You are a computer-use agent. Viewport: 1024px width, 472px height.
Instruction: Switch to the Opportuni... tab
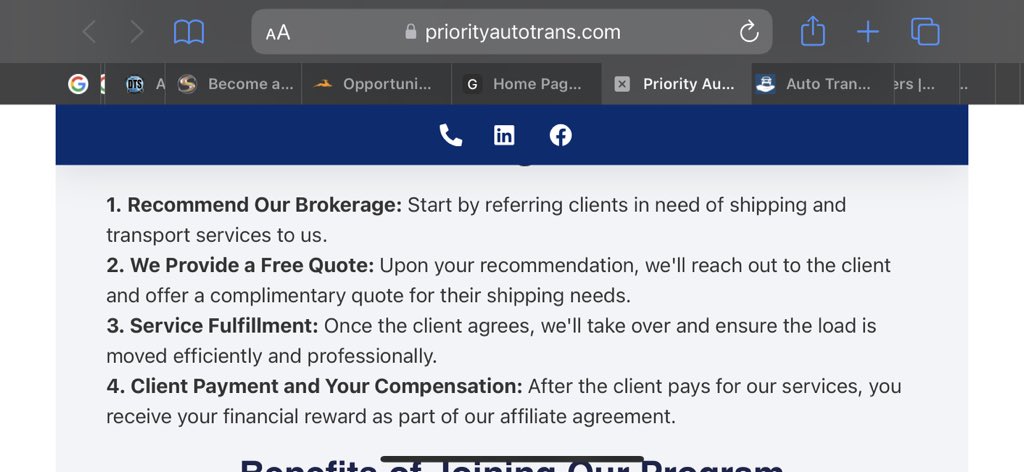coord(375,84)
